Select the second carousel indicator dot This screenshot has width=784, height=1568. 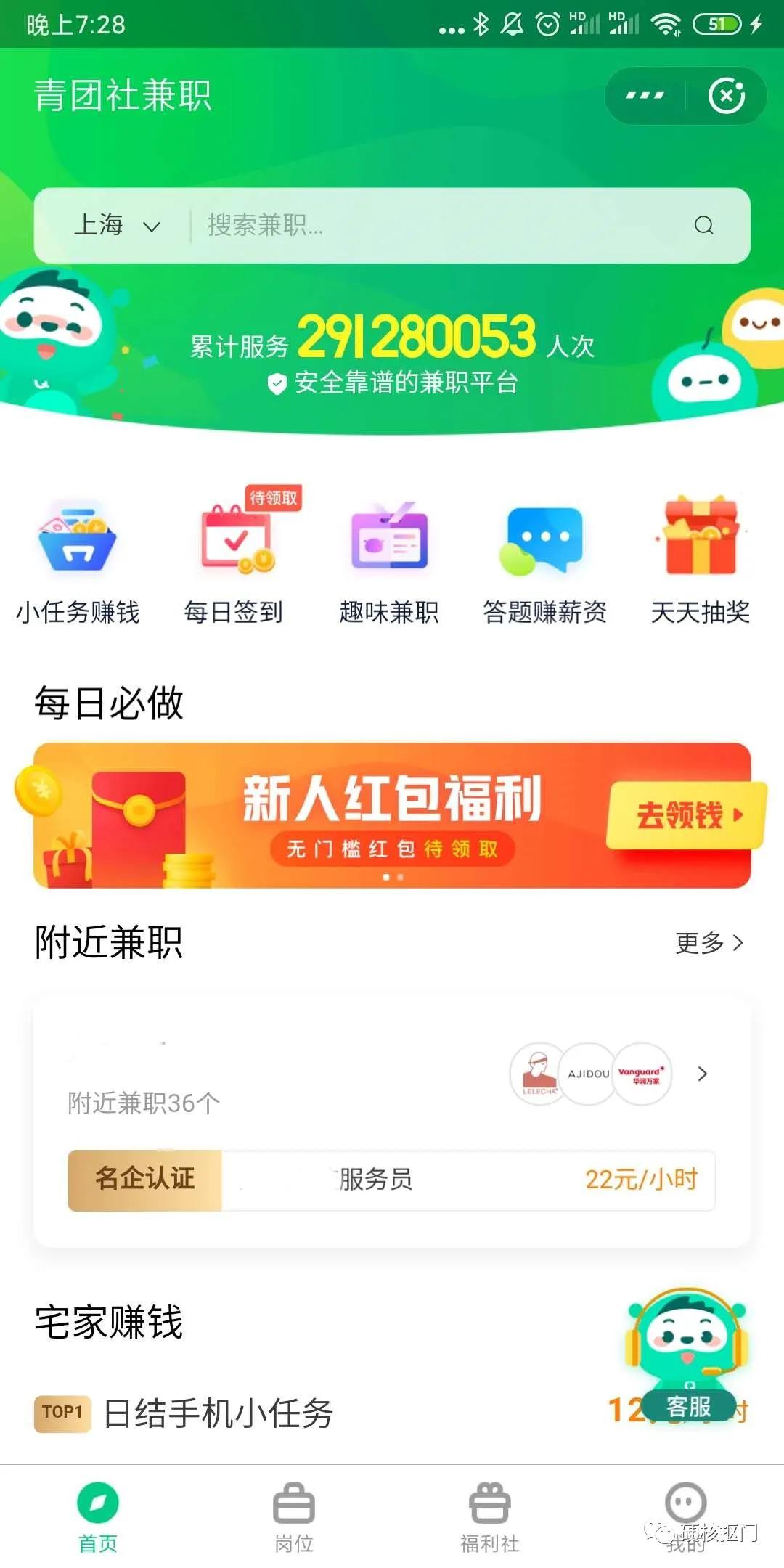398,877
